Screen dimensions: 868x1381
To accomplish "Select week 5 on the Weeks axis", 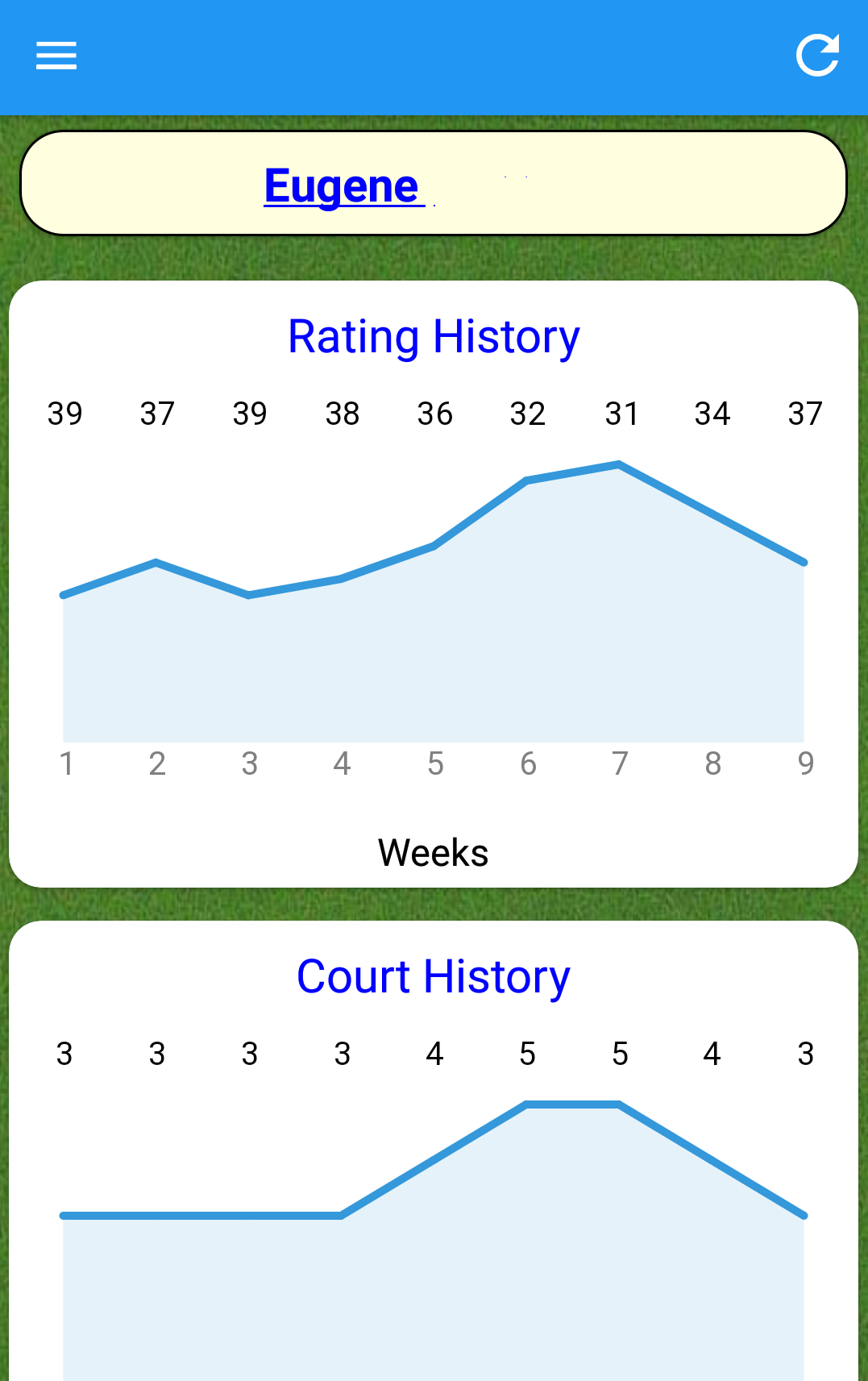I will (434, 763).
